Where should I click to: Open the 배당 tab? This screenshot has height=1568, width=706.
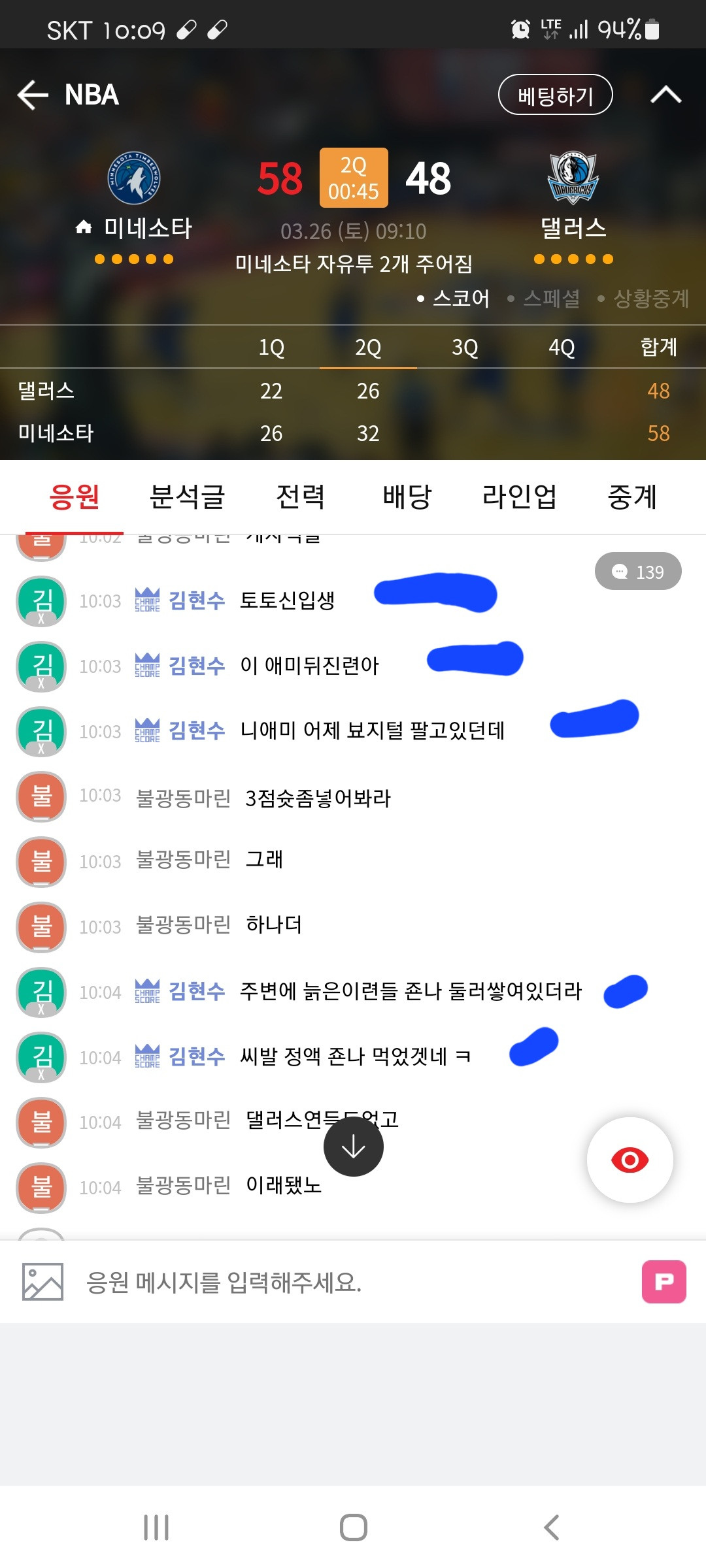[407, 497]
